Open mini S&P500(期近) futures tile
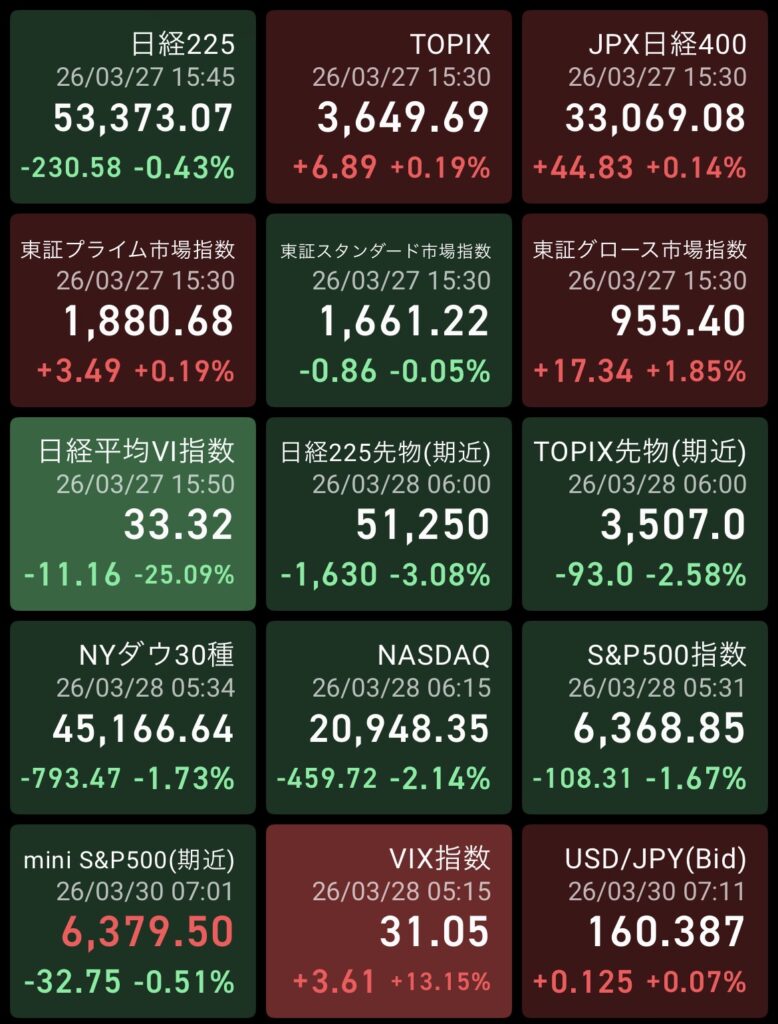This screenshot has height=1024, width=778. [x=132, y=920]
